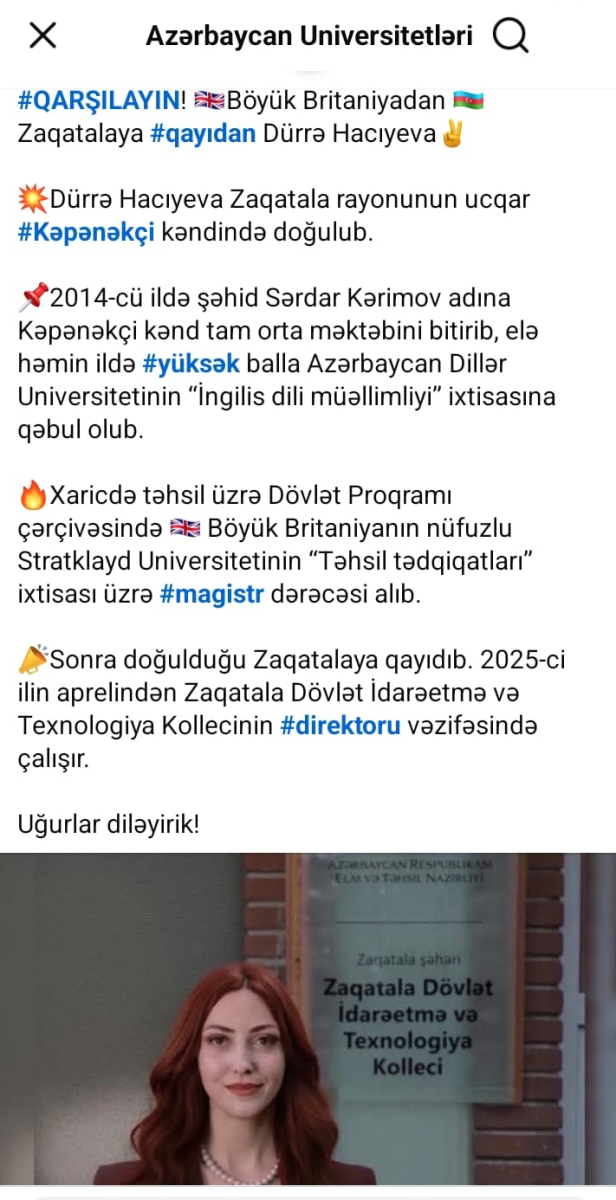Open search in Azərbaycan Universitetləri
616x1200 pixels.
[x=511, y=36]
